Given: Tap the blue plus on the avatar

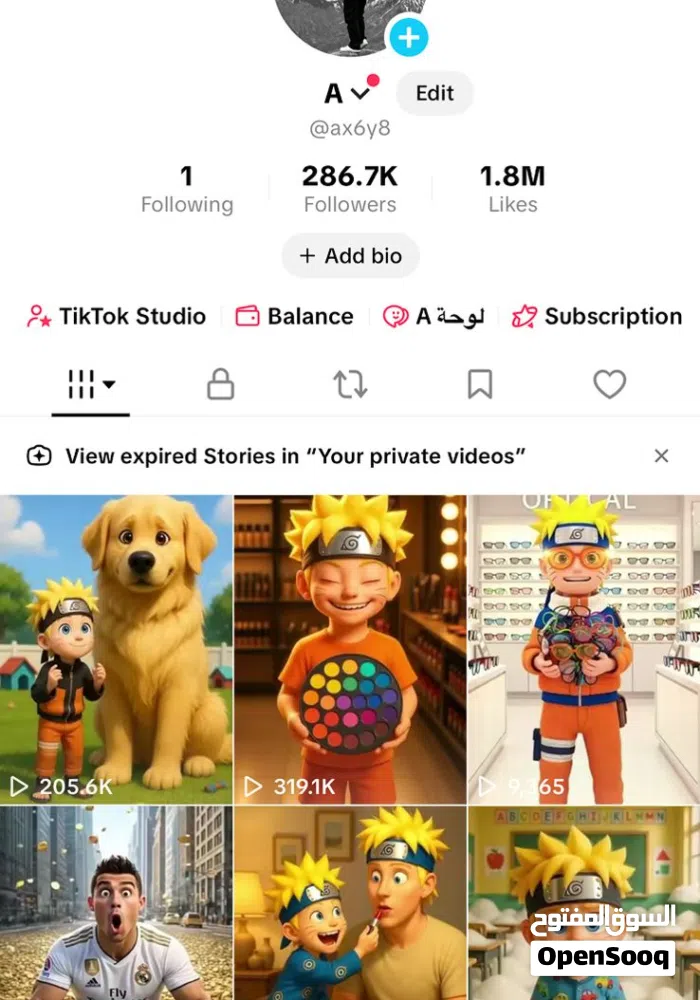Looking at the screenshot, I should [408, 38].
